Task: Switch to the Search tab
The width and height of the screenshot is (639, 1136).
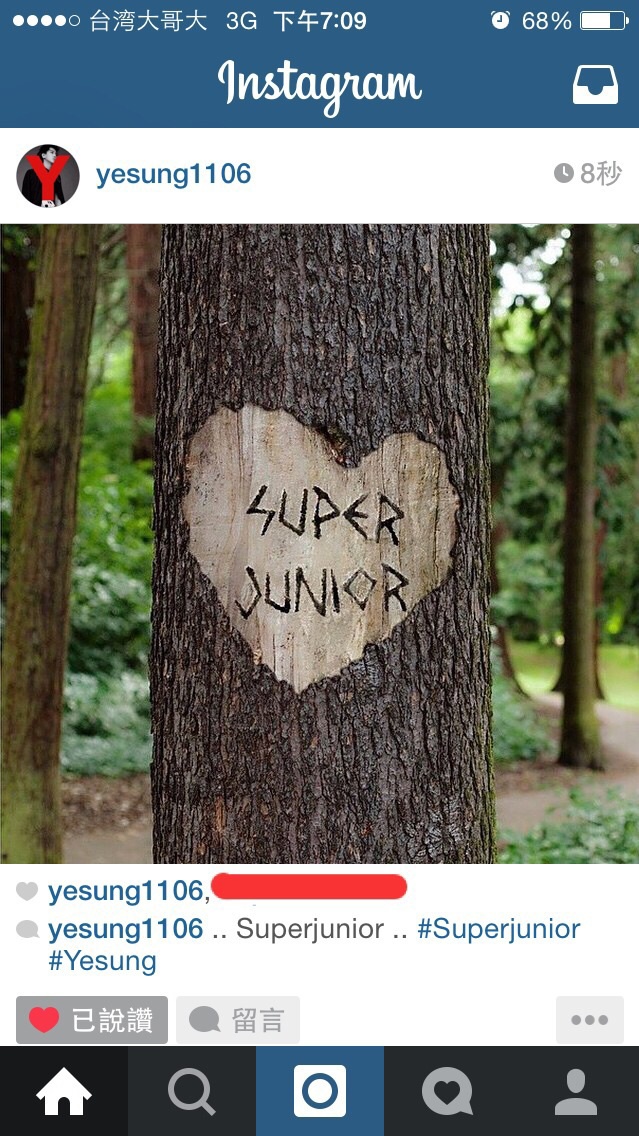Action: [191, 1091]
